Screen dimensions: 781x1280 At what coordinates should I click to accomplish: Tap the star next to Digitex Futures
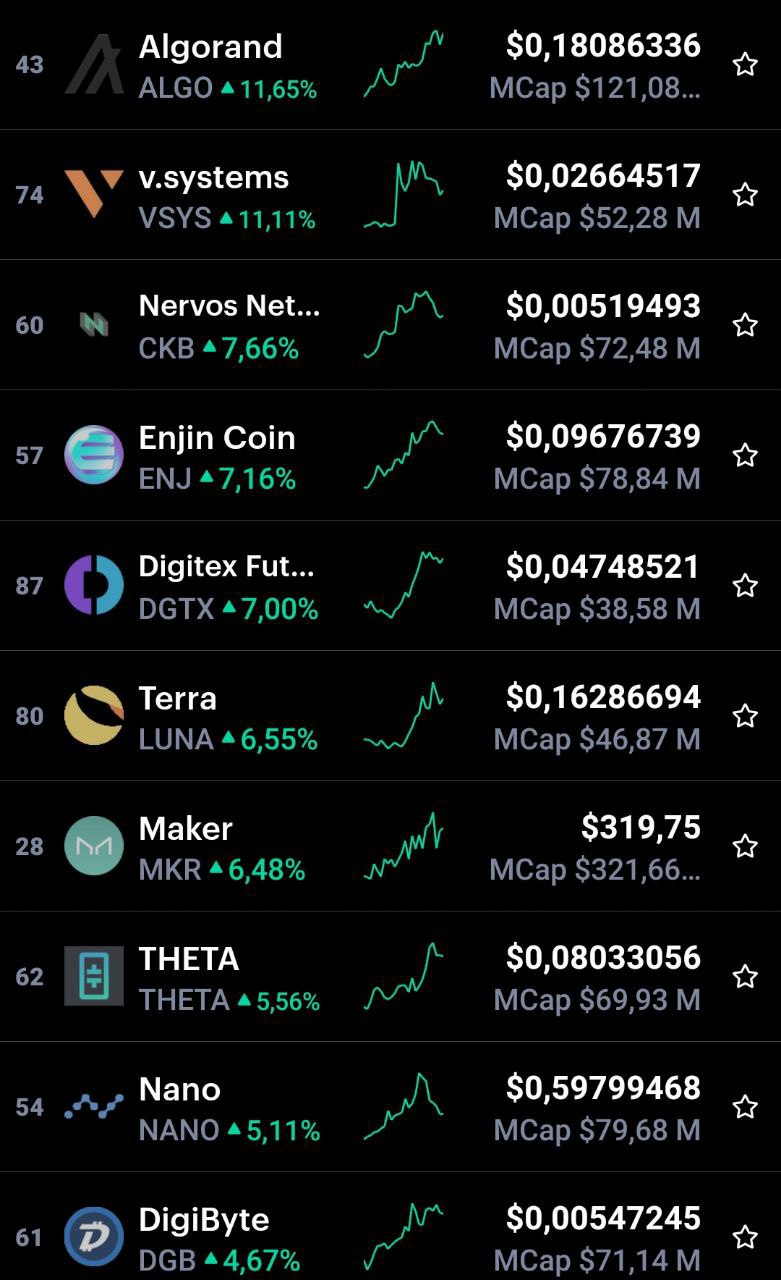click(745, 586)
